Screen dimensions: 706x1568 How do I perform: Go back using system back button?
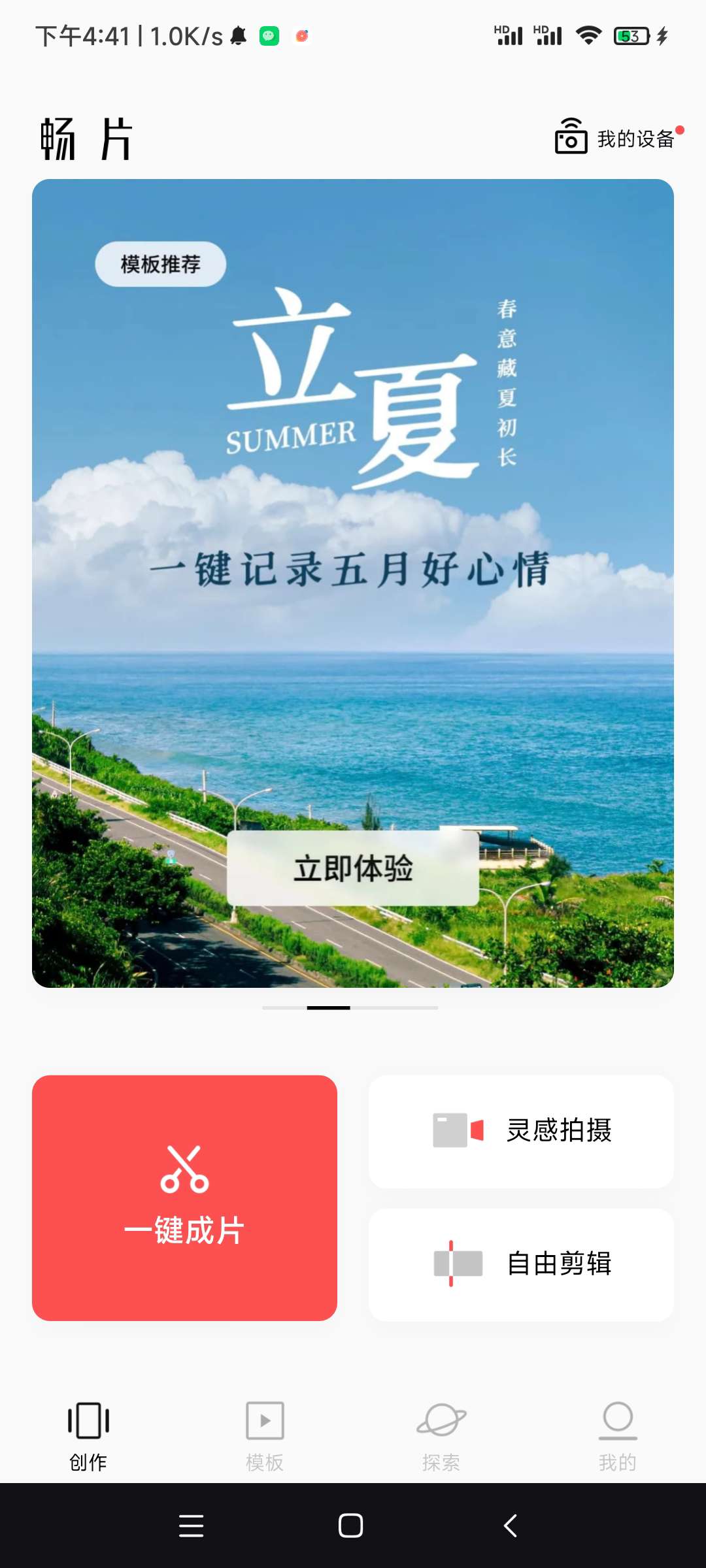pos(511,1526)
